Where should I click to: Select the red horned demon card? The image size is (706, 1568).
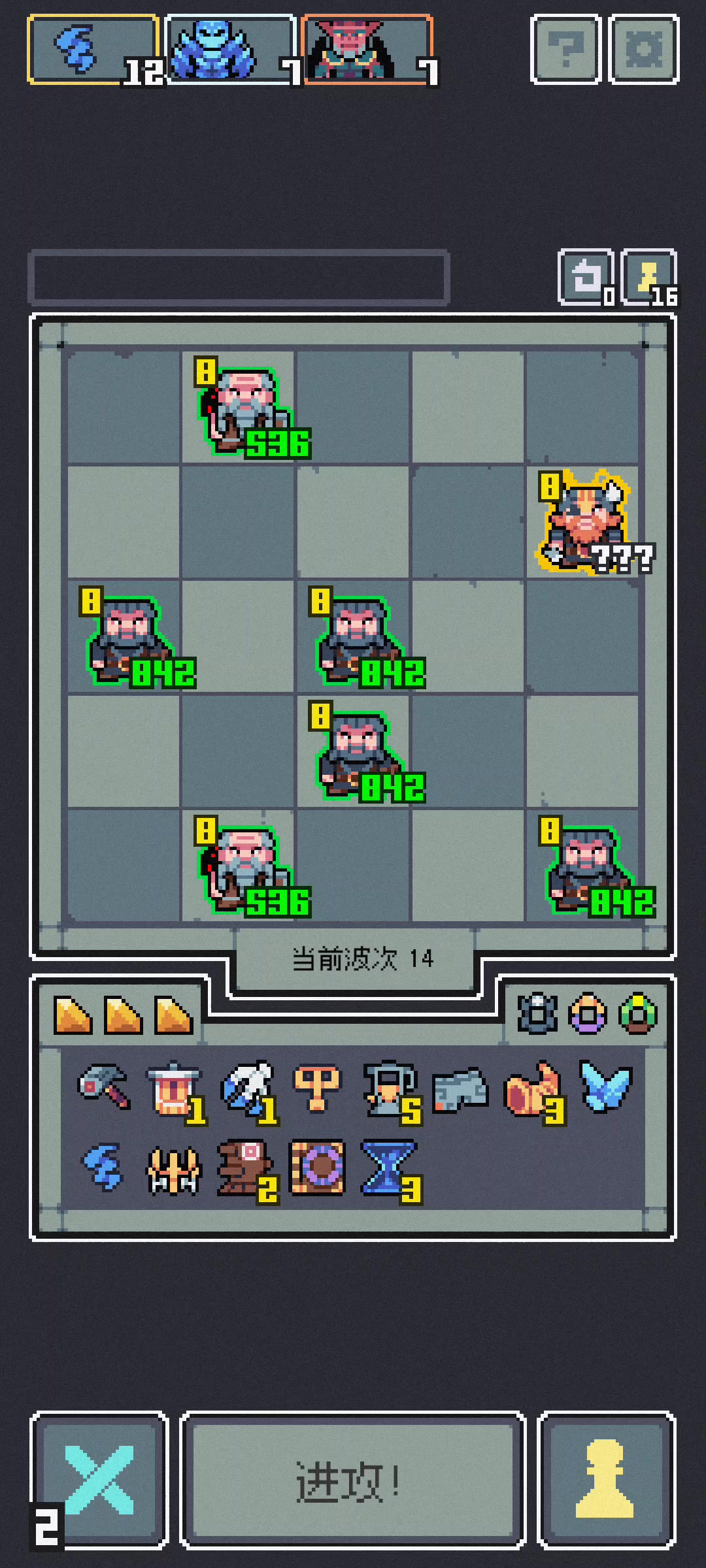point(368,50)
